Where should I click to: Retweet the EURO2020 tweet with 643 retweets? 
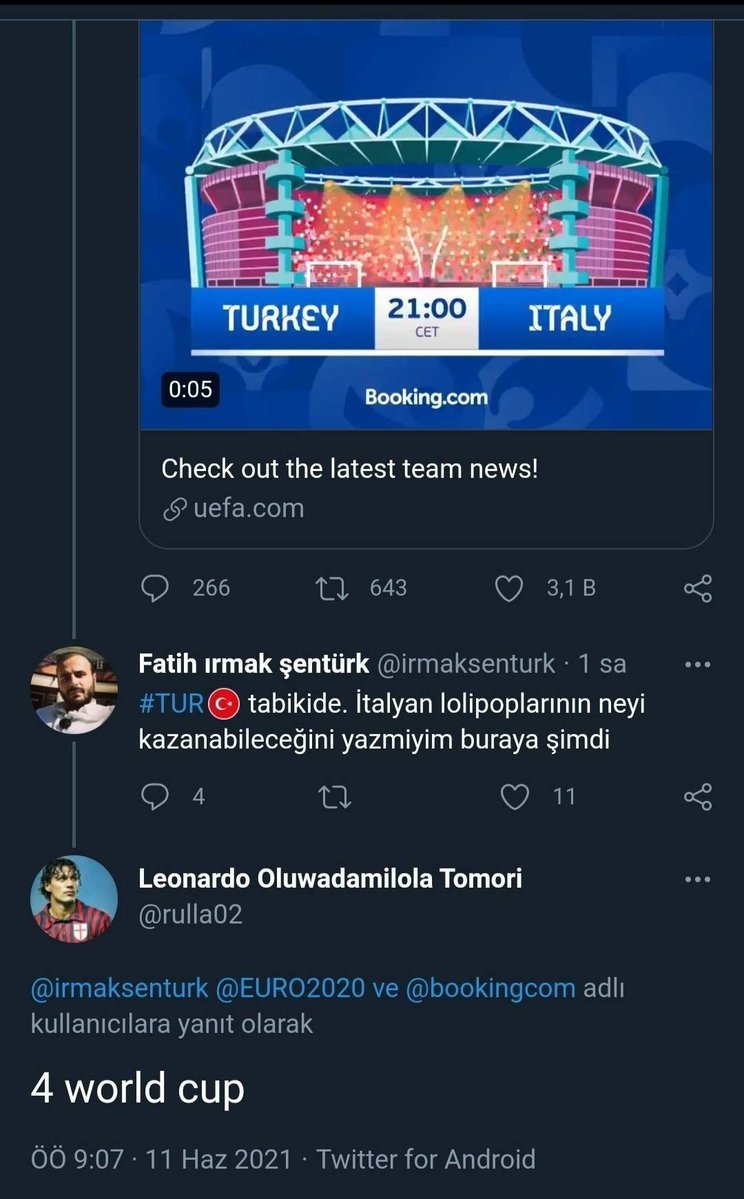point(329,588)
